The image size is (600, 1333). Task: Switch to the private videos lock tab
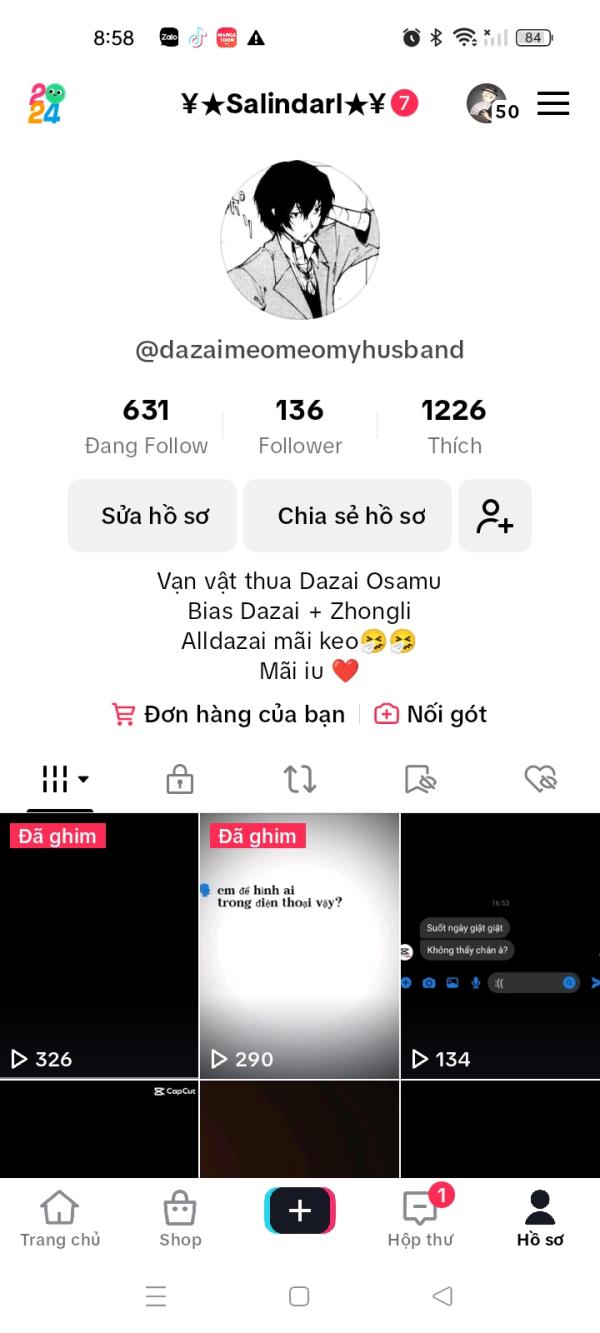tap(180, 779)
